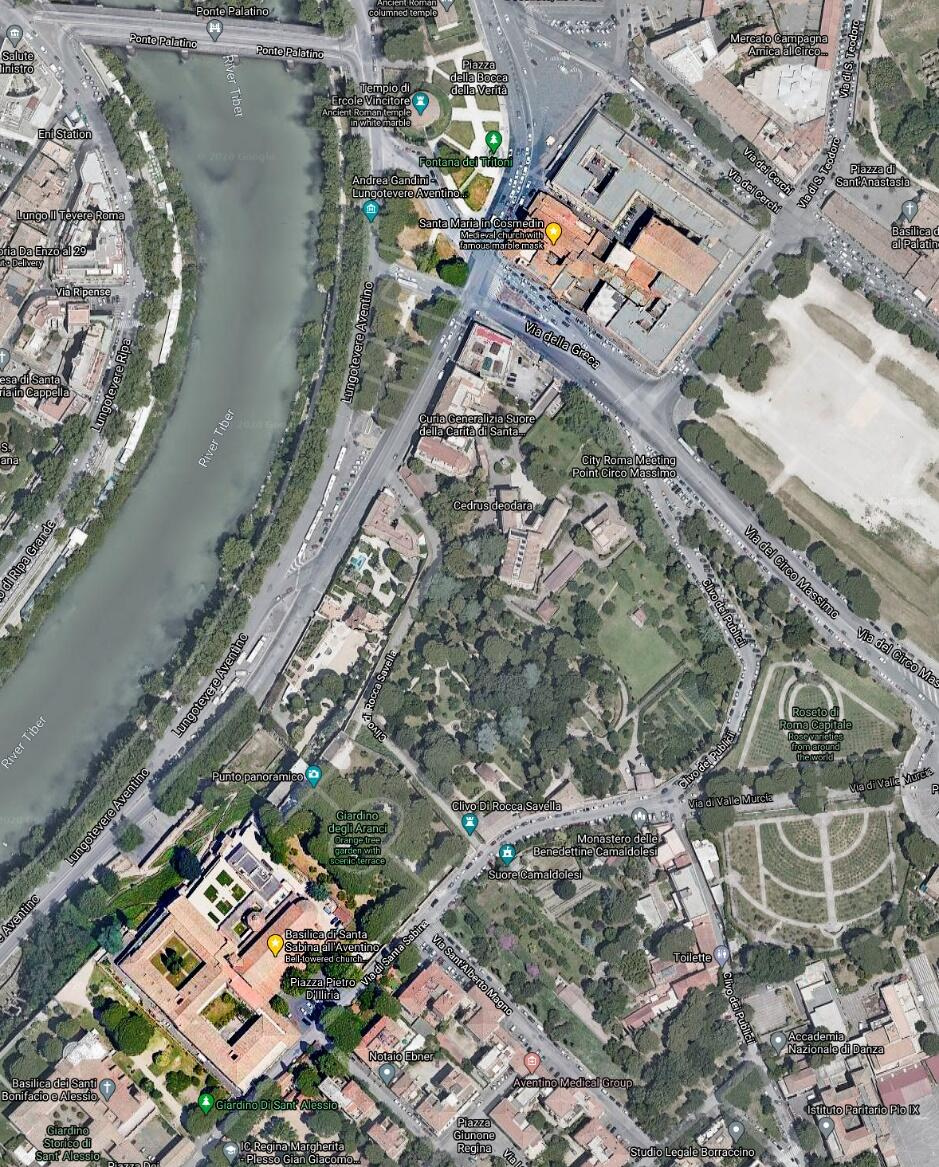The height and width of the screenshot is (1167, 939).
Task: Tap the IC Regina Margherita school marker
Action: (230, 1152)
